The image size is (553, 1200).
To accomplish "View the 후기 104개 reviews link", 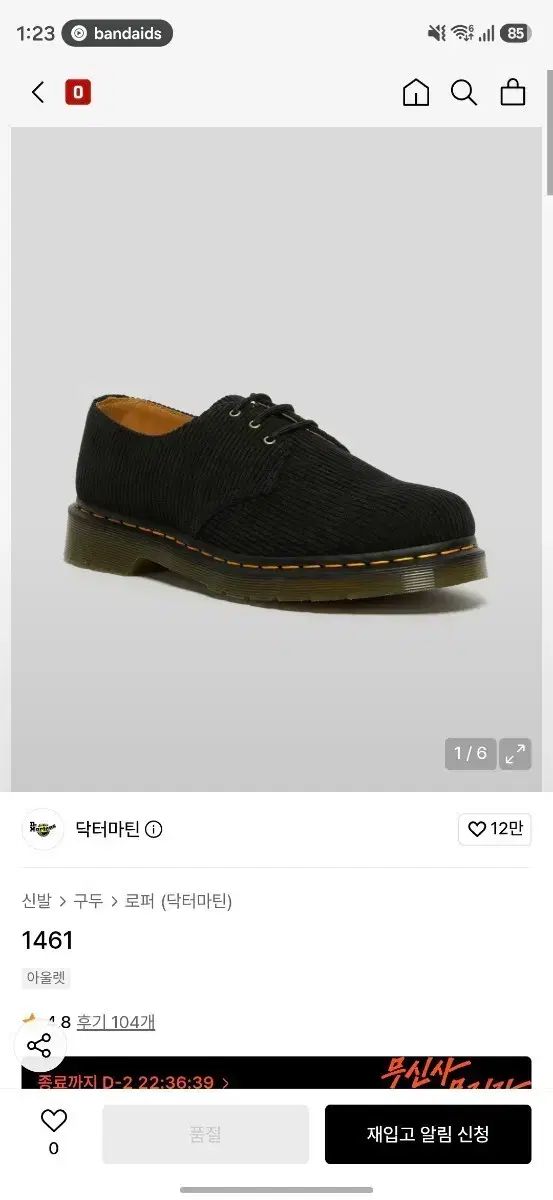I will [x=116, y=1022].
